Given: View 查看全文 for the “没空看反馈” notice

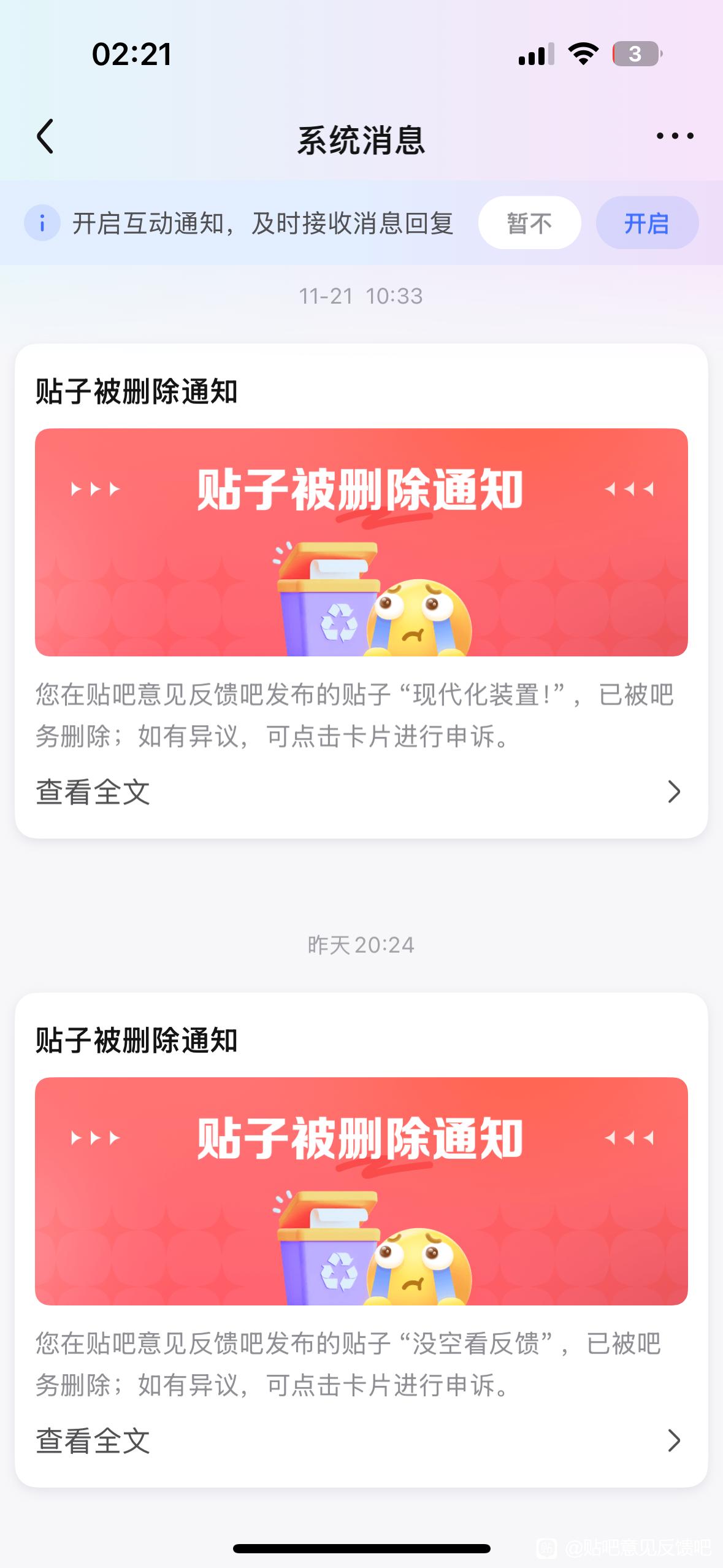Looking at the screenshot, I should (361, 1441).
